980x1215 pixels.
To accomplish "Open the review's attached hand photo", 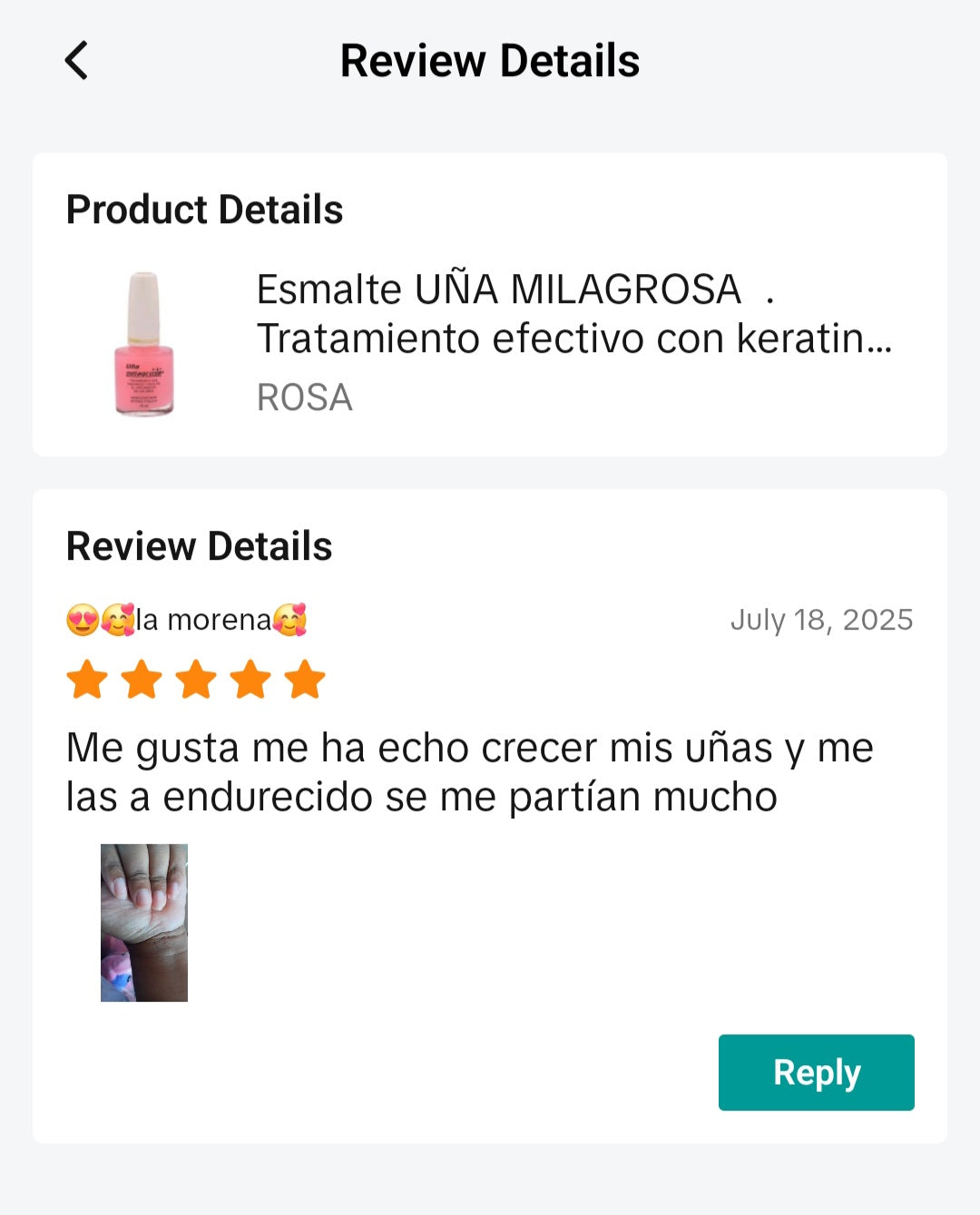I will tap(144, 923).
